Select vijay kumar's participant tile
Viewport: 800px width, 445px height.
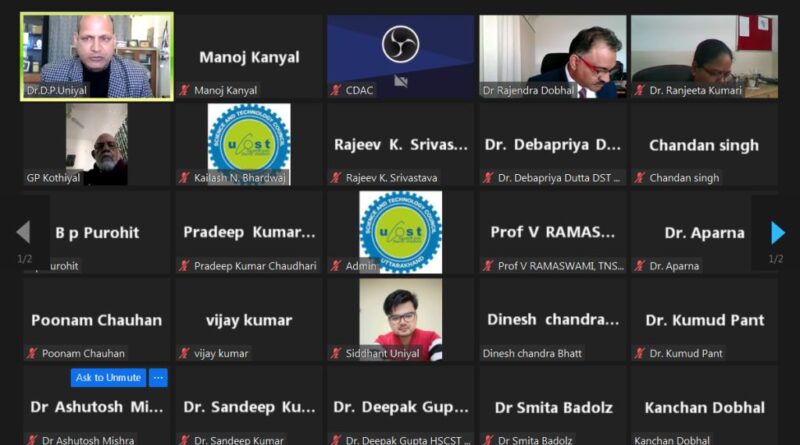pos(249,320)
